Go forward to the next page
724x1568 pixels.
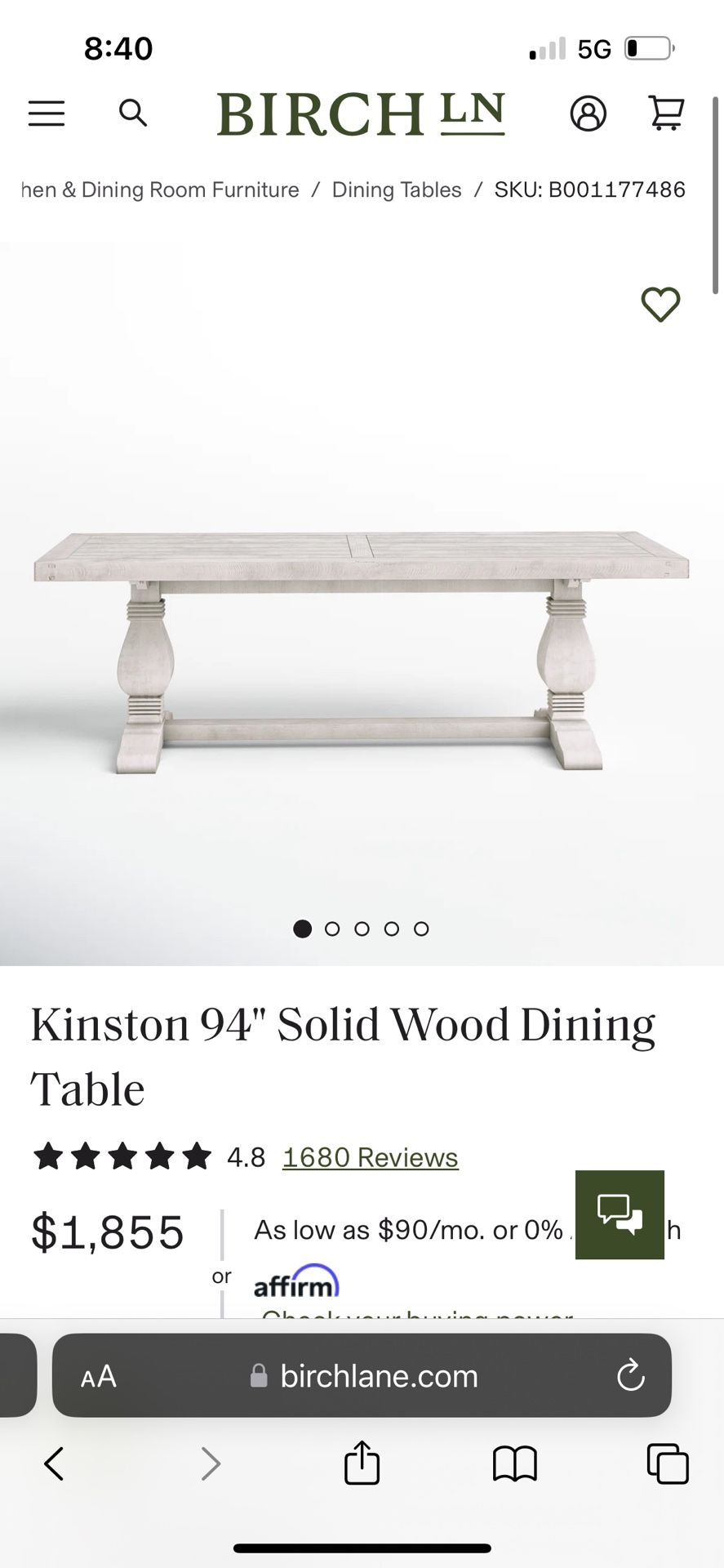(x=211, y=1464)
